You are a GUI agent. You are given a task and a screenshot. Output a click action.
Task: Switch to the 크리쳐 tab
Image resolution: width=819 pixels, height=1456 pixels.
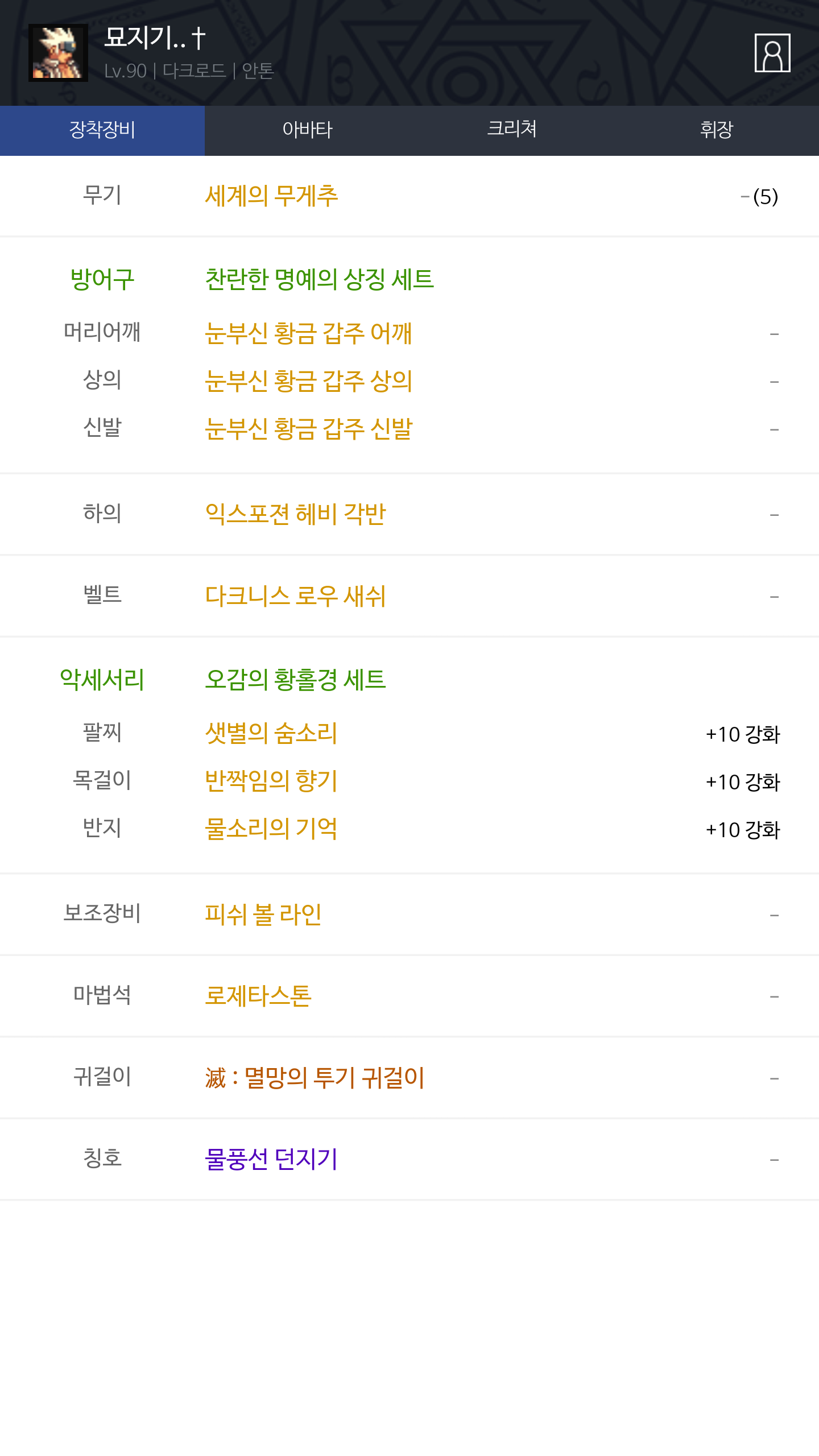(512, 130)
